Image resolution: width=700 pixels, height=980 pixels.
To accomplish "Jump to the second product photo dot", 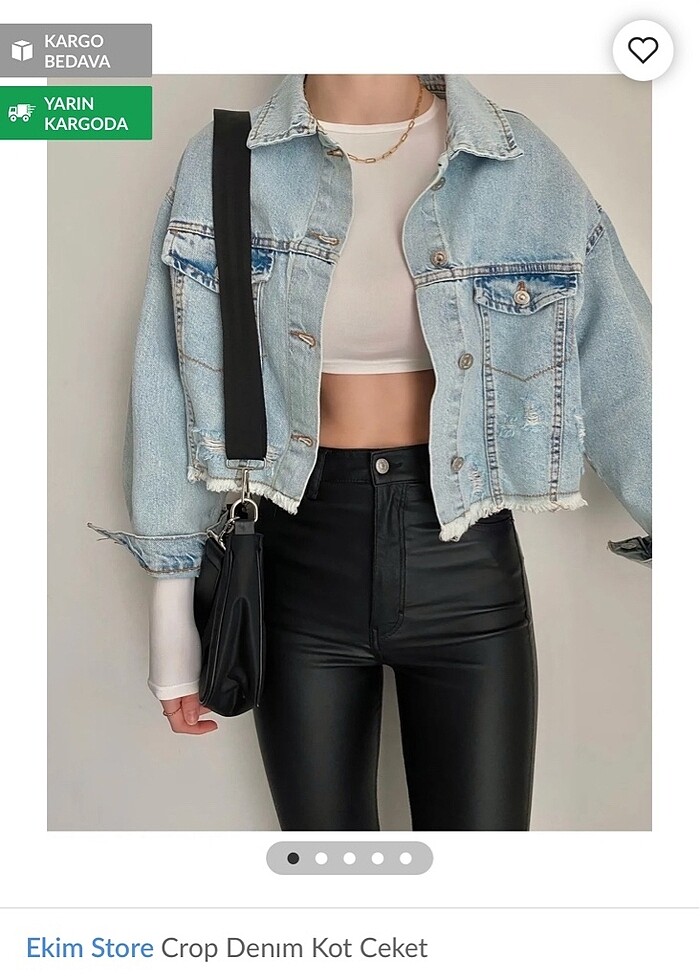I will (321, 858).
